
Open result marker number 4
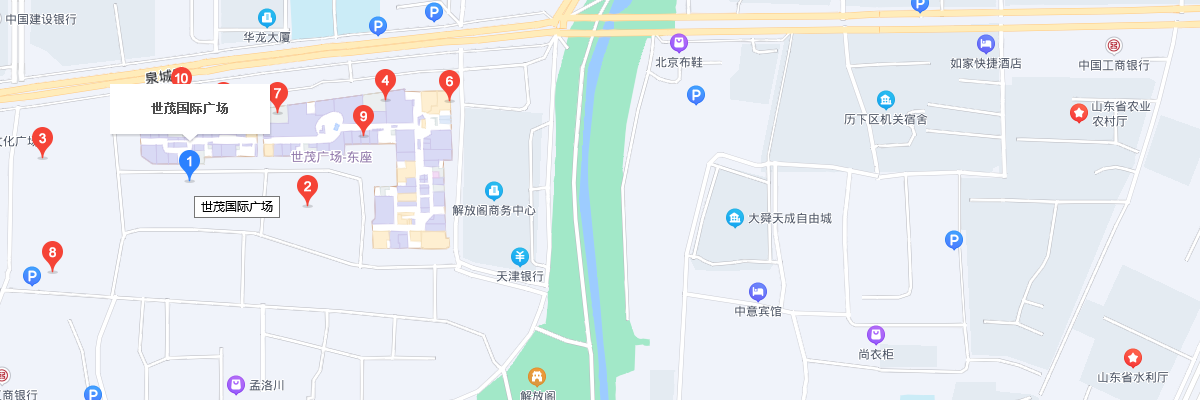click(x=385, y=82)
